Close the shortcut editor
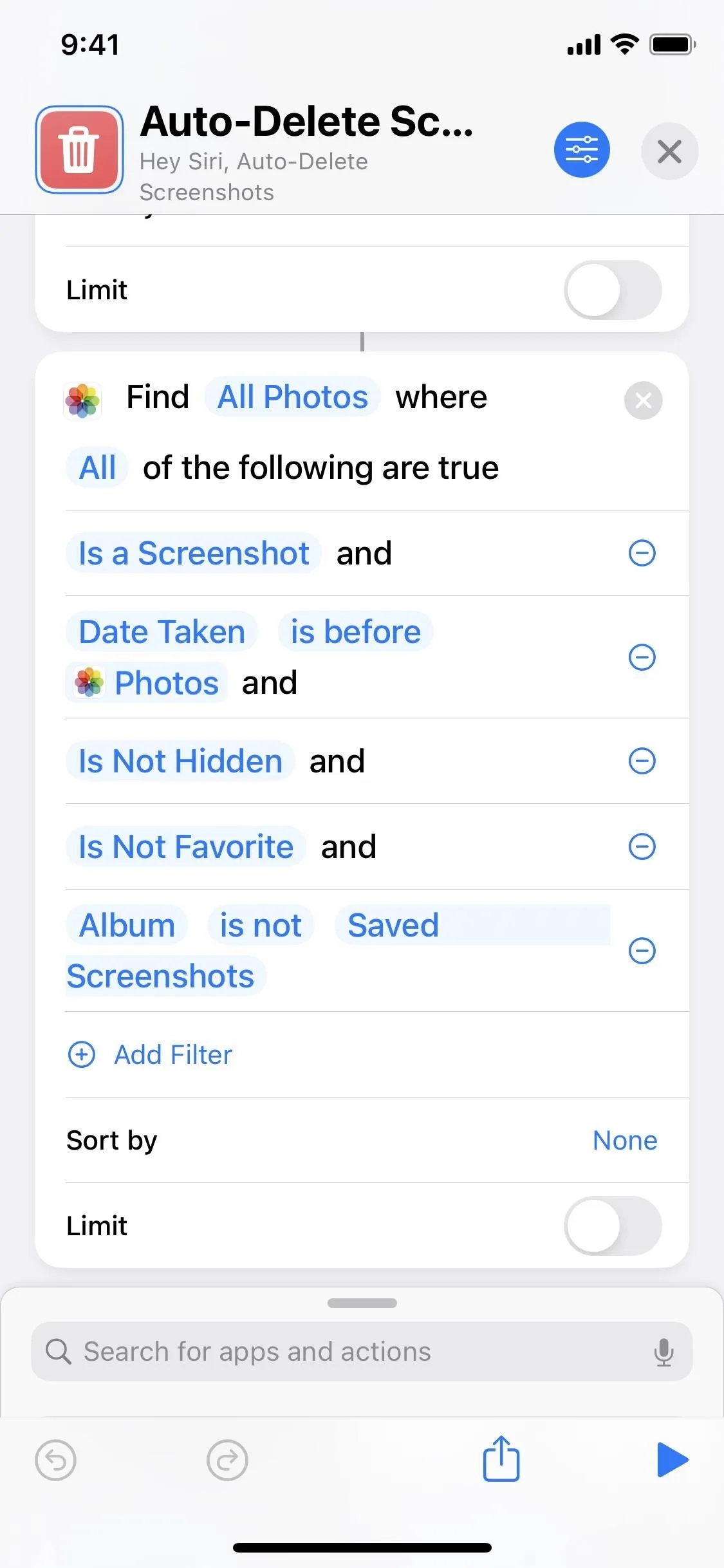Screen dimensions: 724x1568 669,151
